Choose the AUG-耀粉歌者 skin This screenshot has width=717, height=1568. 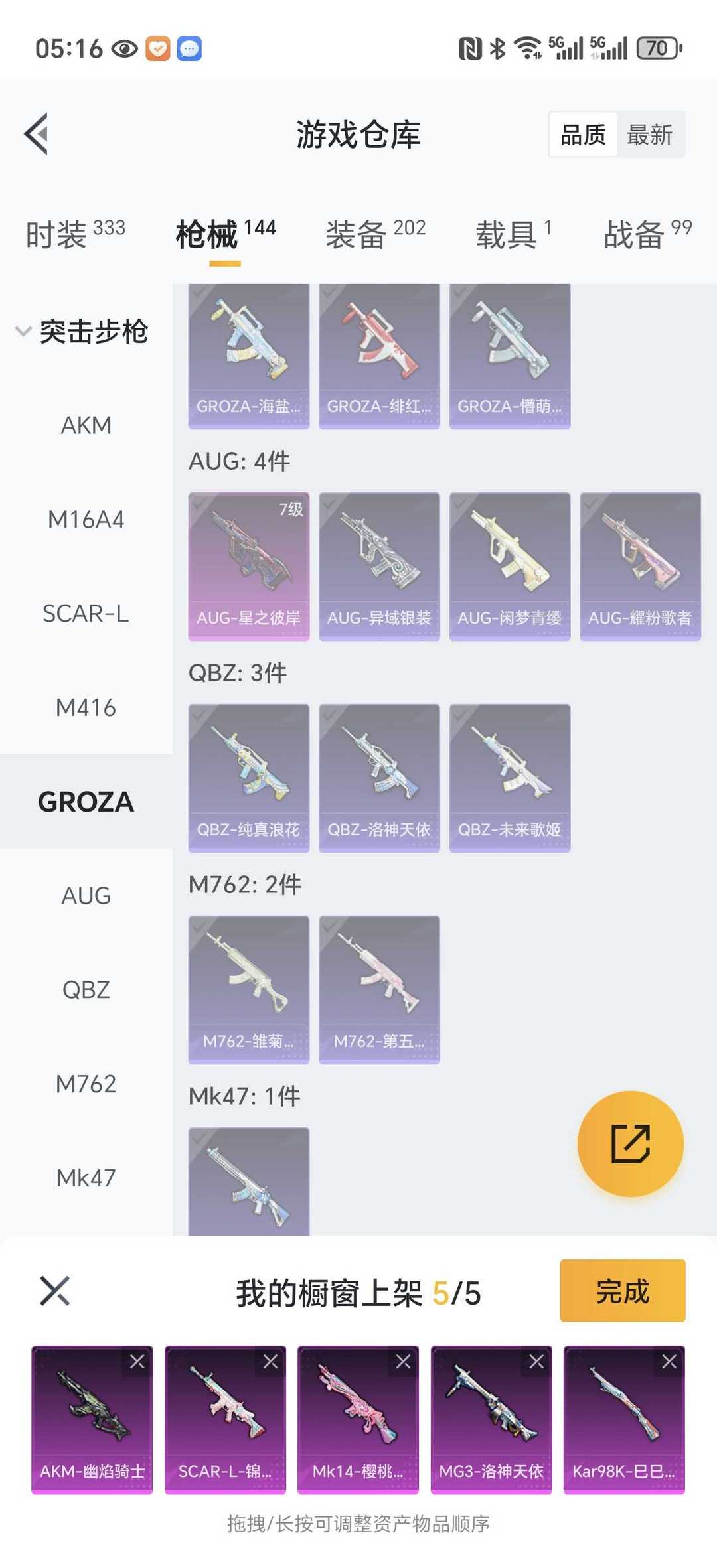pos(640,566)
